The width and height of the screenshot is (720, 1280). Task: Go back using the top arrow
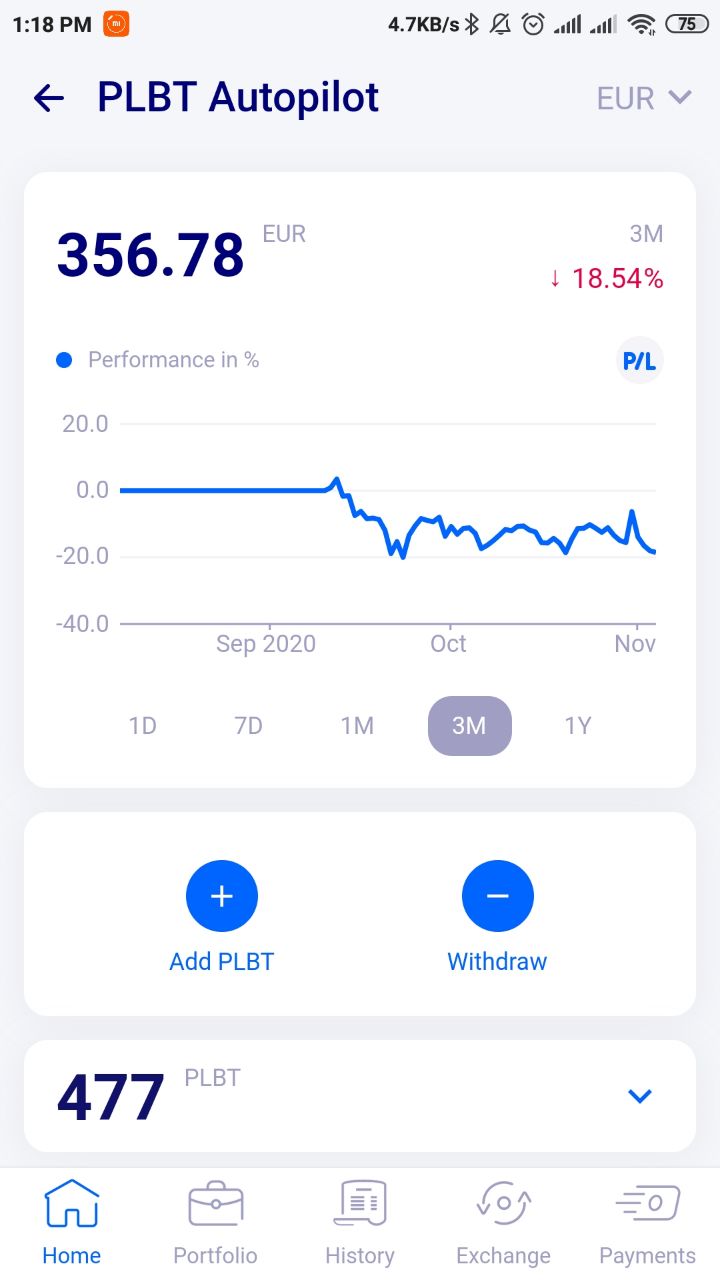point(48,98)
